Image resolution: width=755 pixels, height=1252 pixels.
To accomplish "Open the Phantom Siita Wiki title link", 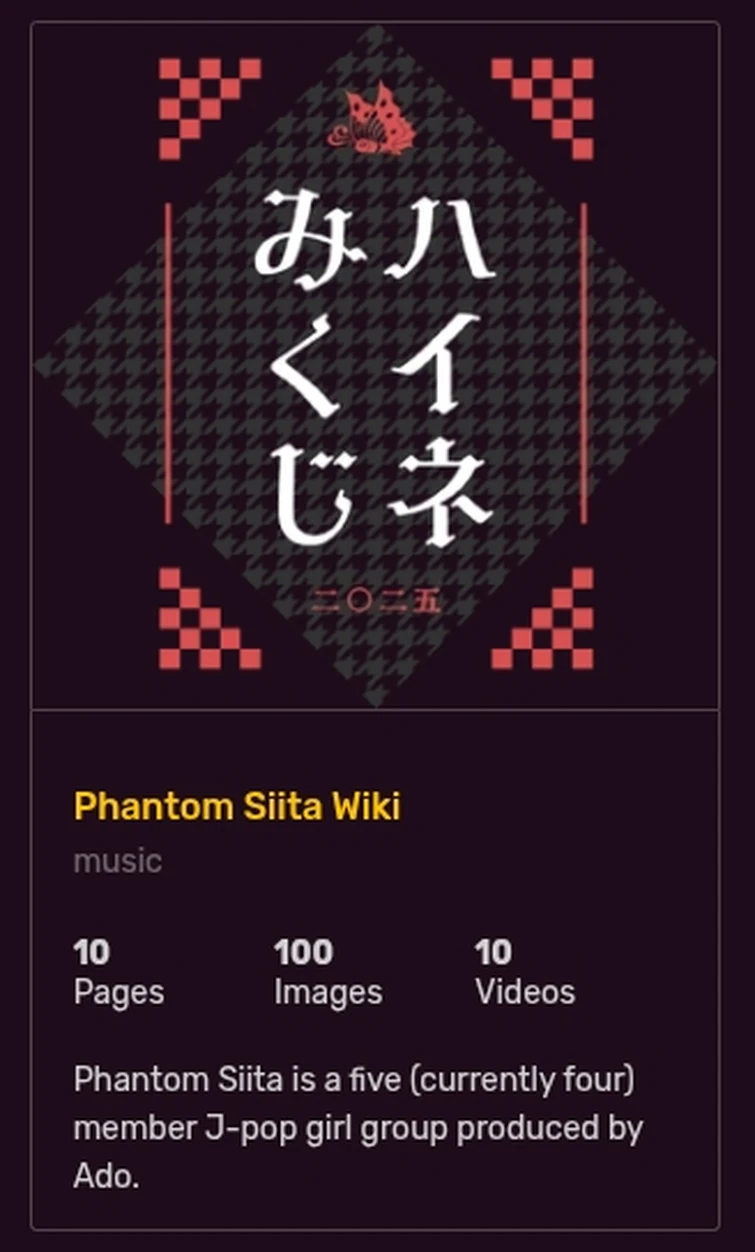I will [237, 806].
